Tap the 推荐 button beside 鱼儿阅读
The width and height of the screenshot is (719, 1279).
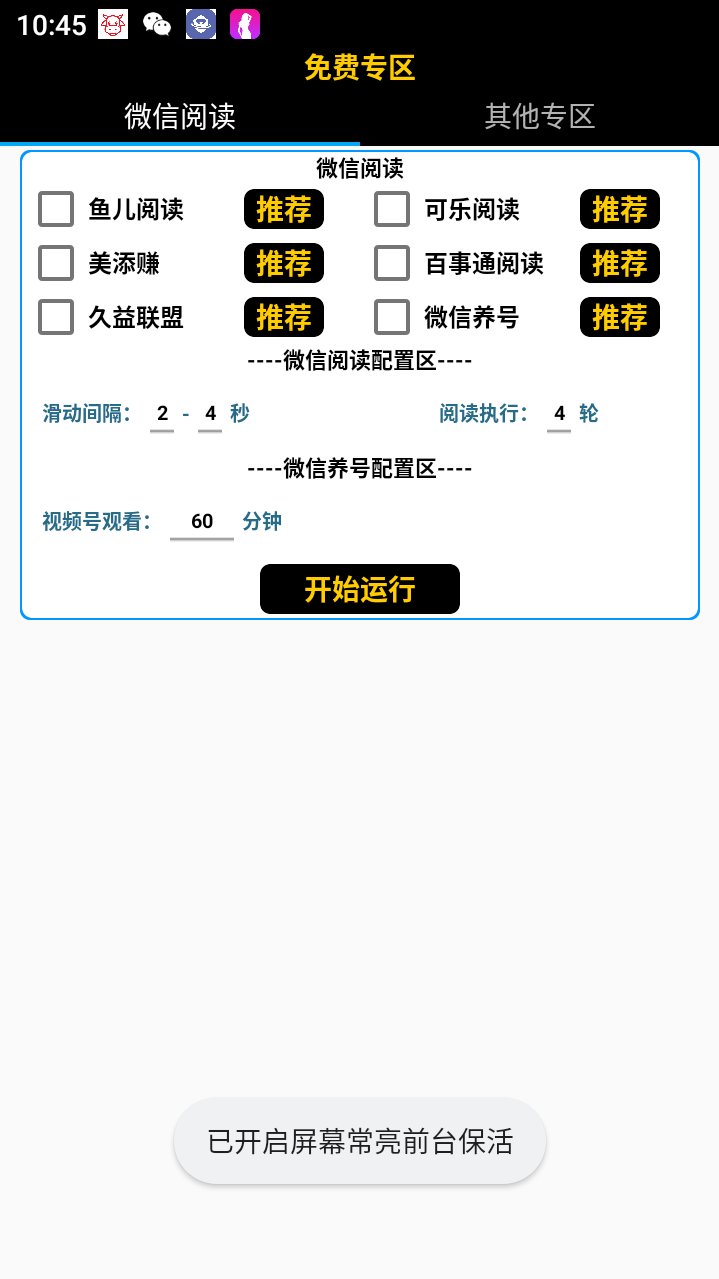coord(284,209)
